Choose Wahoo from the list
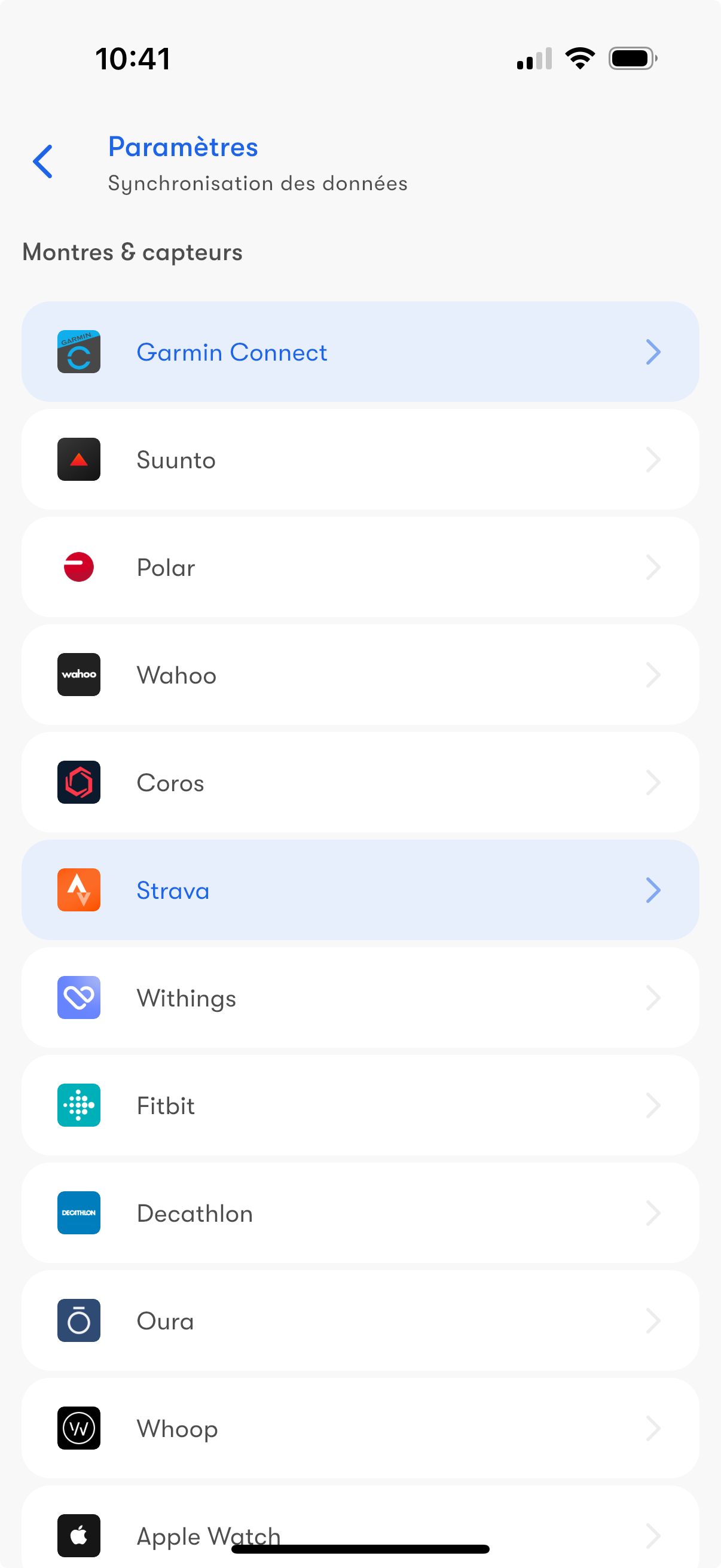The image size is (721, 1568). tap(360, 675)
